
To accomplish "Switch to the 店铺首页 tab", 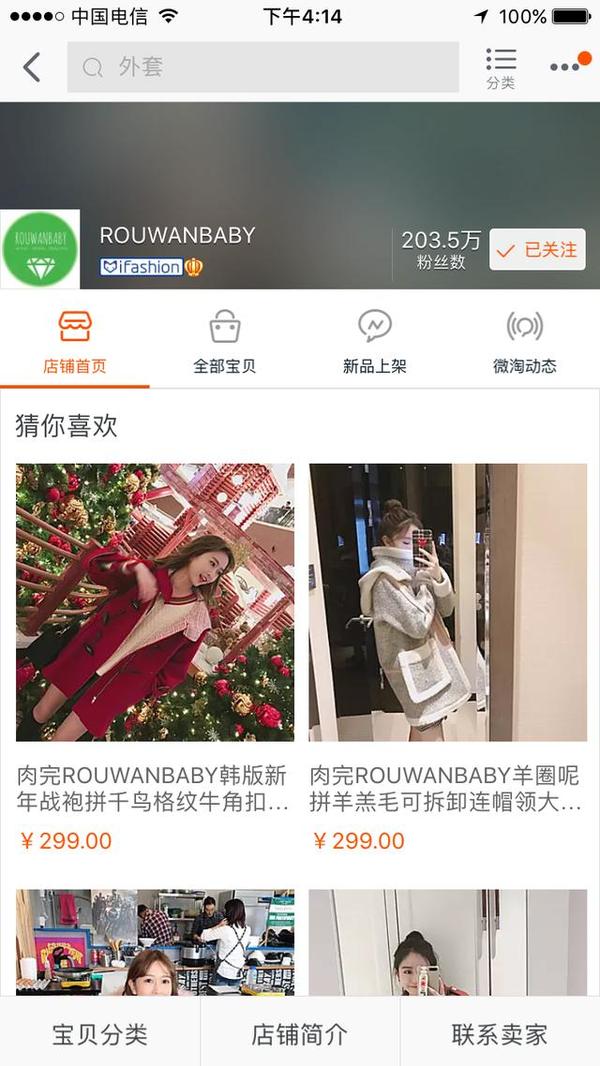I will 75,342.
